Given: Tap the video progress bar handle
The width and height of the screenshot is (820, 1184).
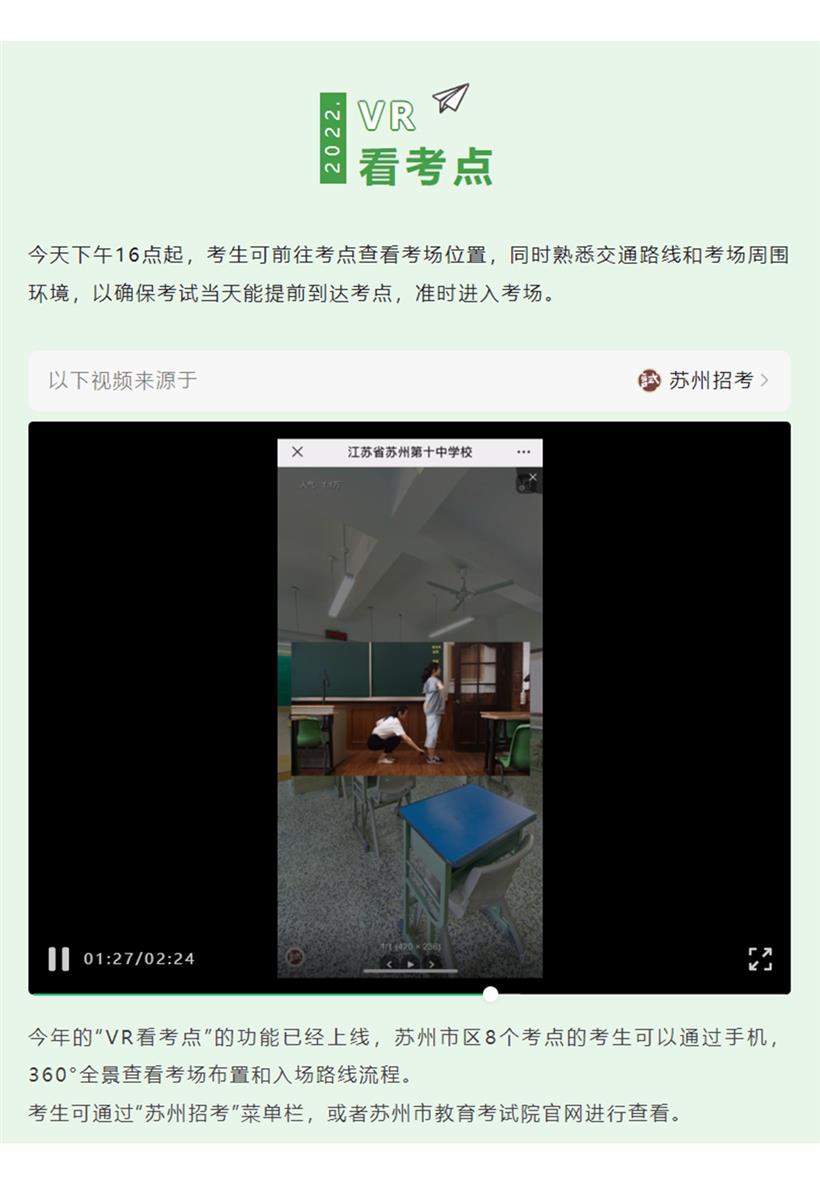Looking at the screenshot, I should pos(490,993).
